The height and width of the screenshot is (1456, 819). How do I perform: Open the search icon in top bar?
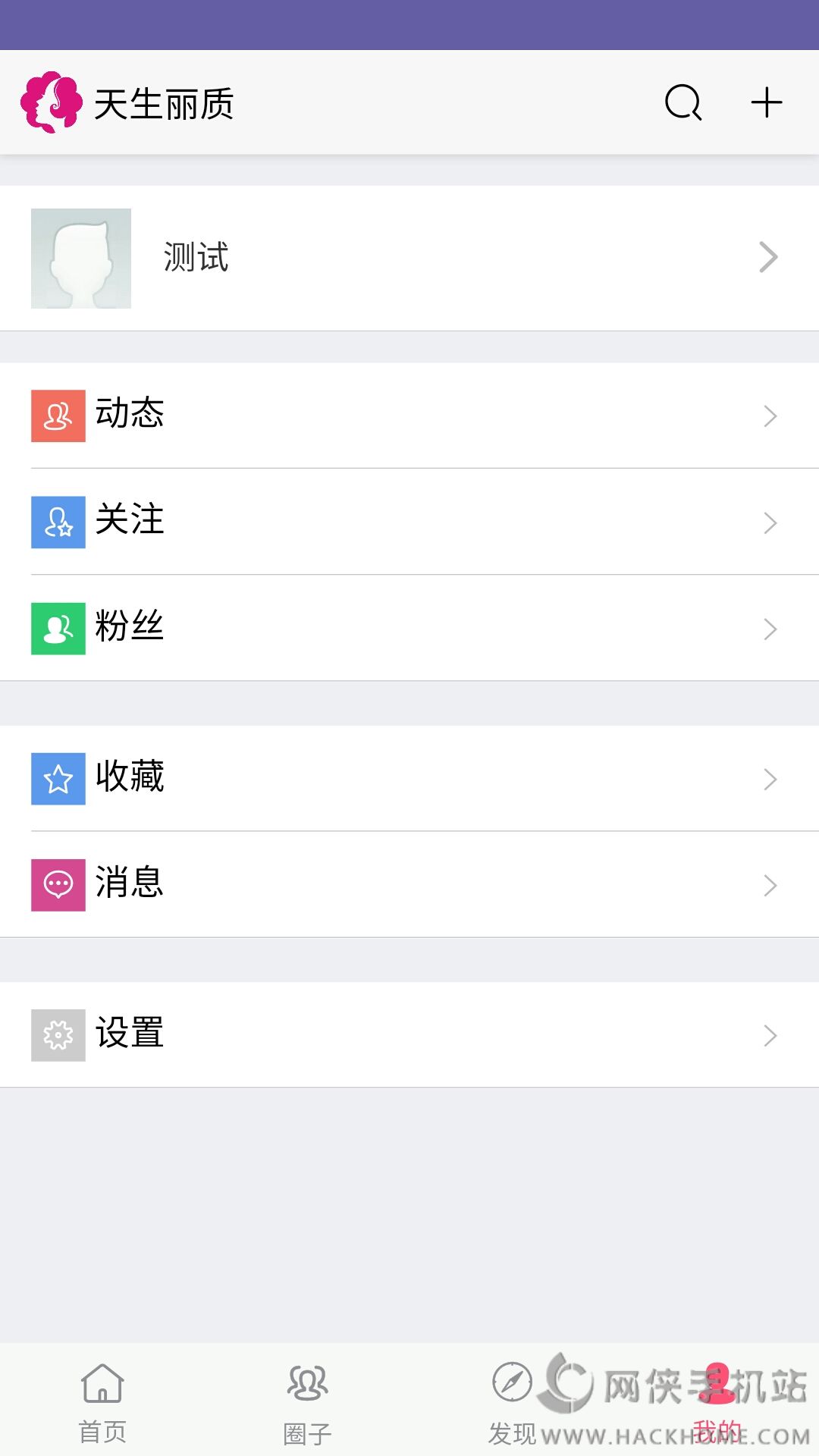tap(683, 102)
